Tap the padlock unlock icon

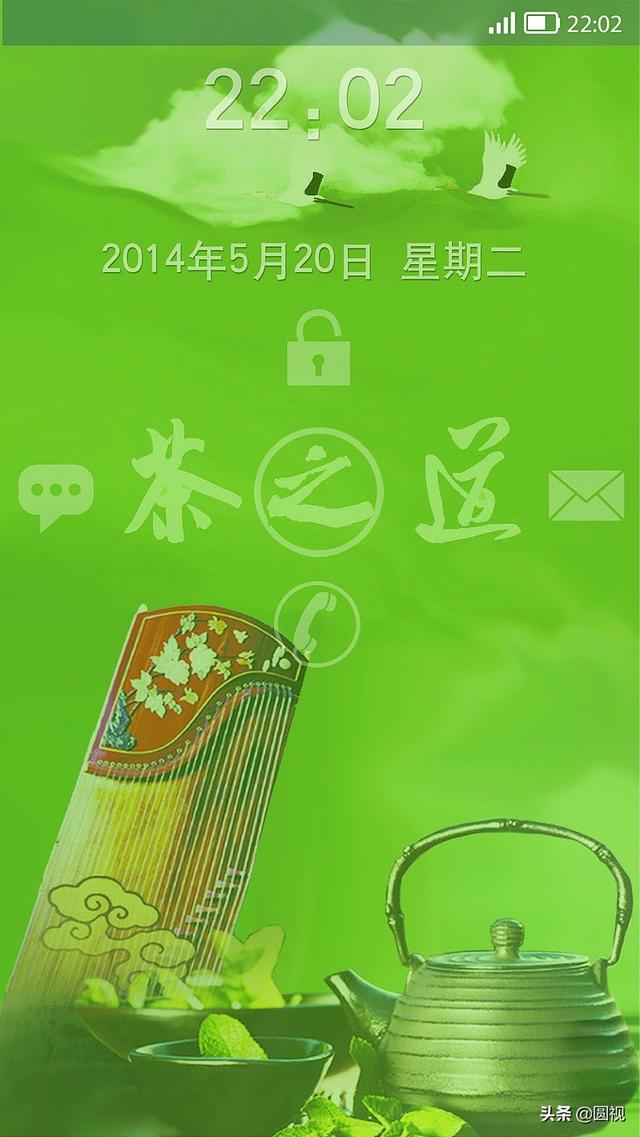[x=318, y=348]
